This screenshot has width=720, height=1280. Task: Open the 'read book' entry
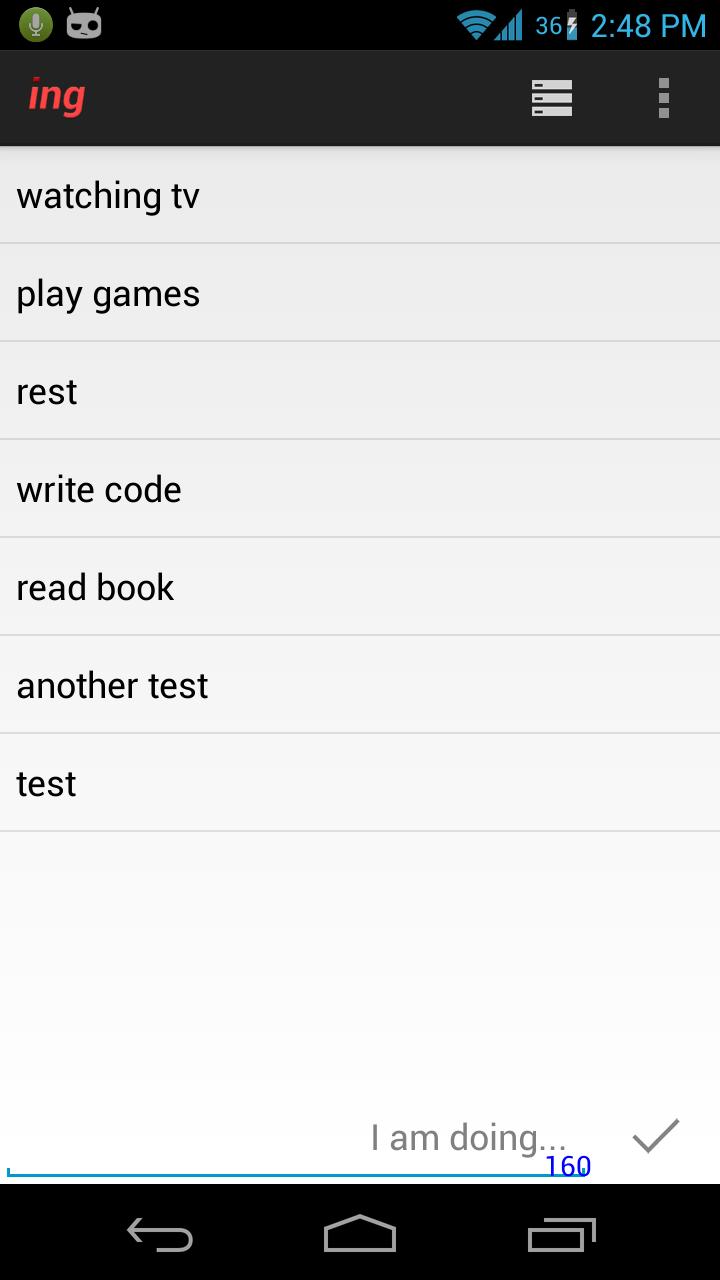click(x=360, y=588)
